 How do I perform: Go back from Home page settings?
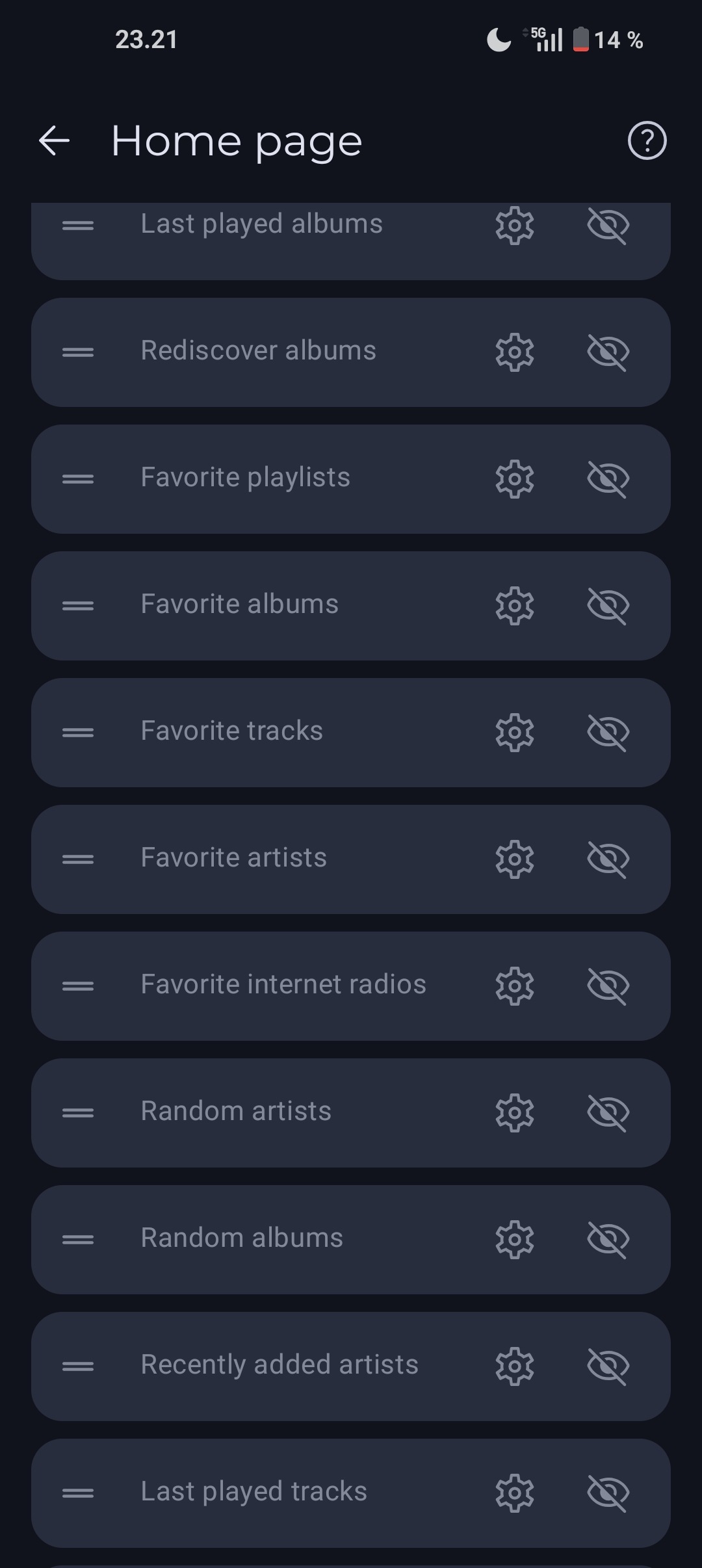[x=55, y=140]
